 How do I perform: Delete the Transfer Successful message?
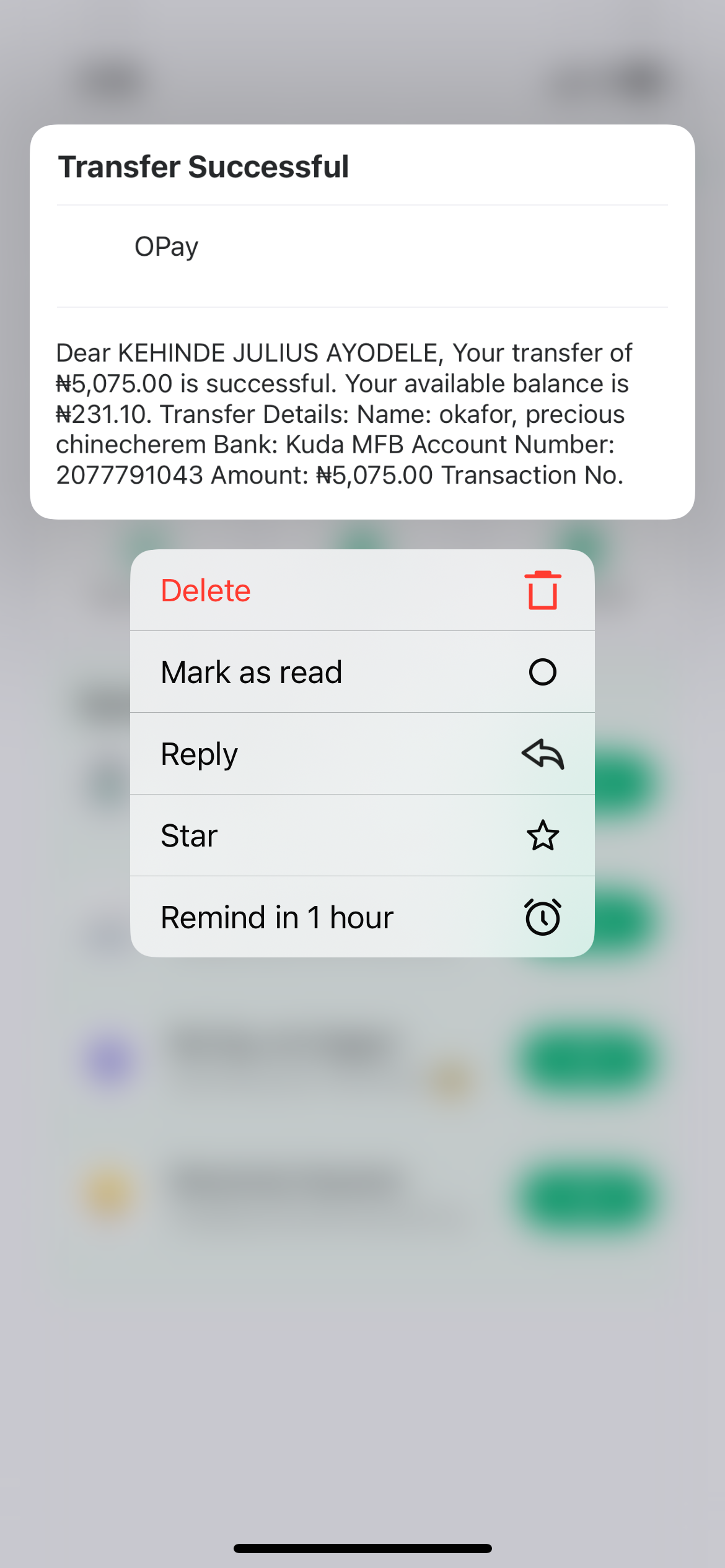tap(362, 590)
